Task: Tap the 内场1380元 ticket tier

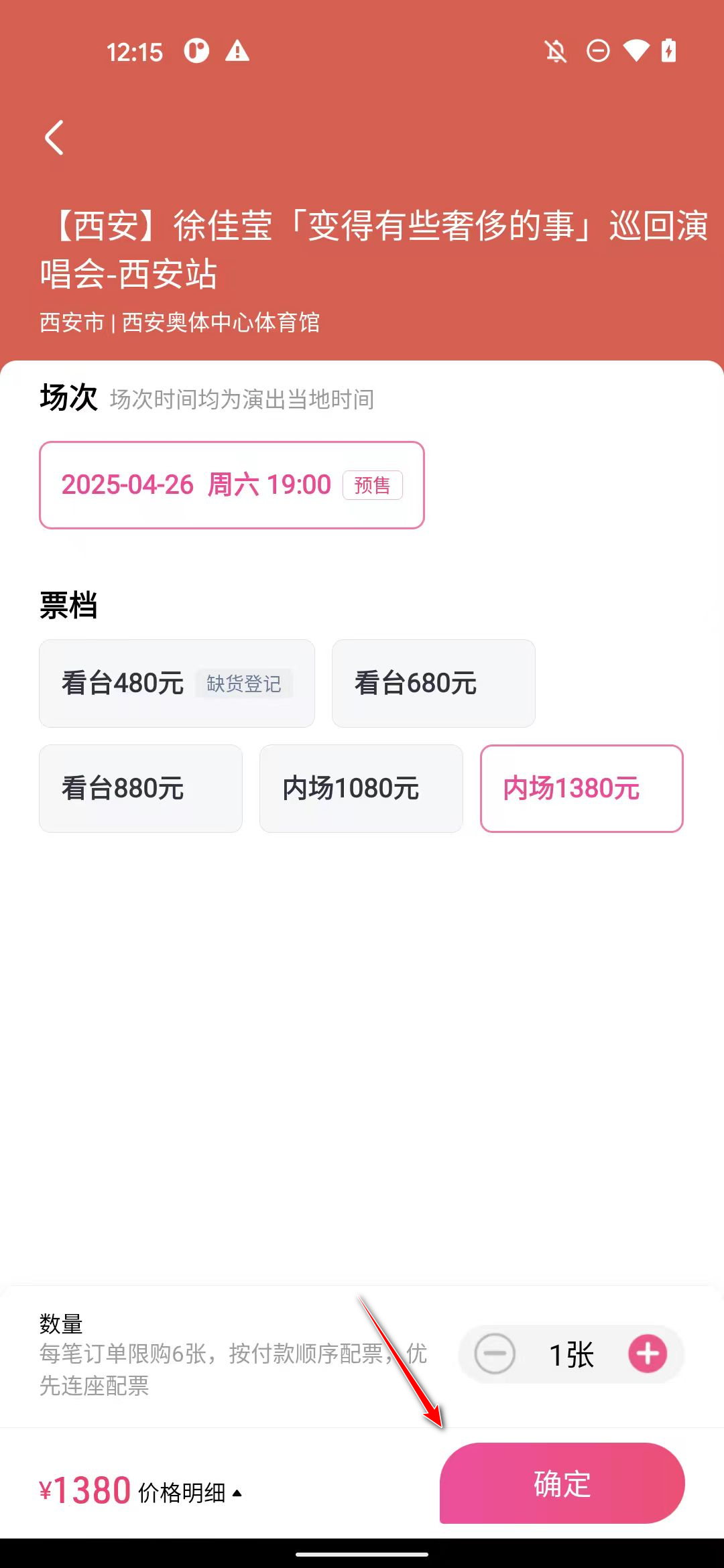Action: pos(581,789)
